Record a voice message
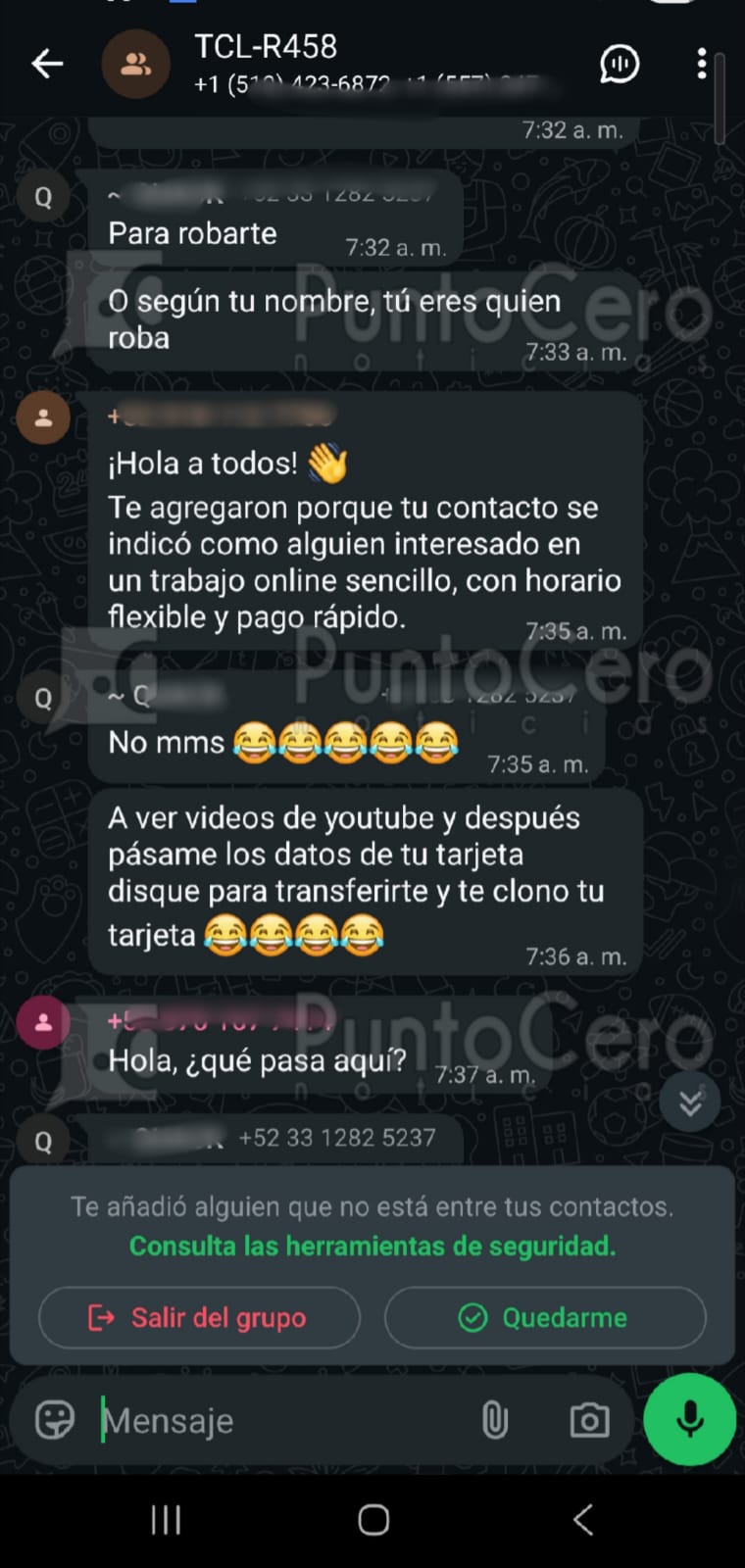 689,1419
